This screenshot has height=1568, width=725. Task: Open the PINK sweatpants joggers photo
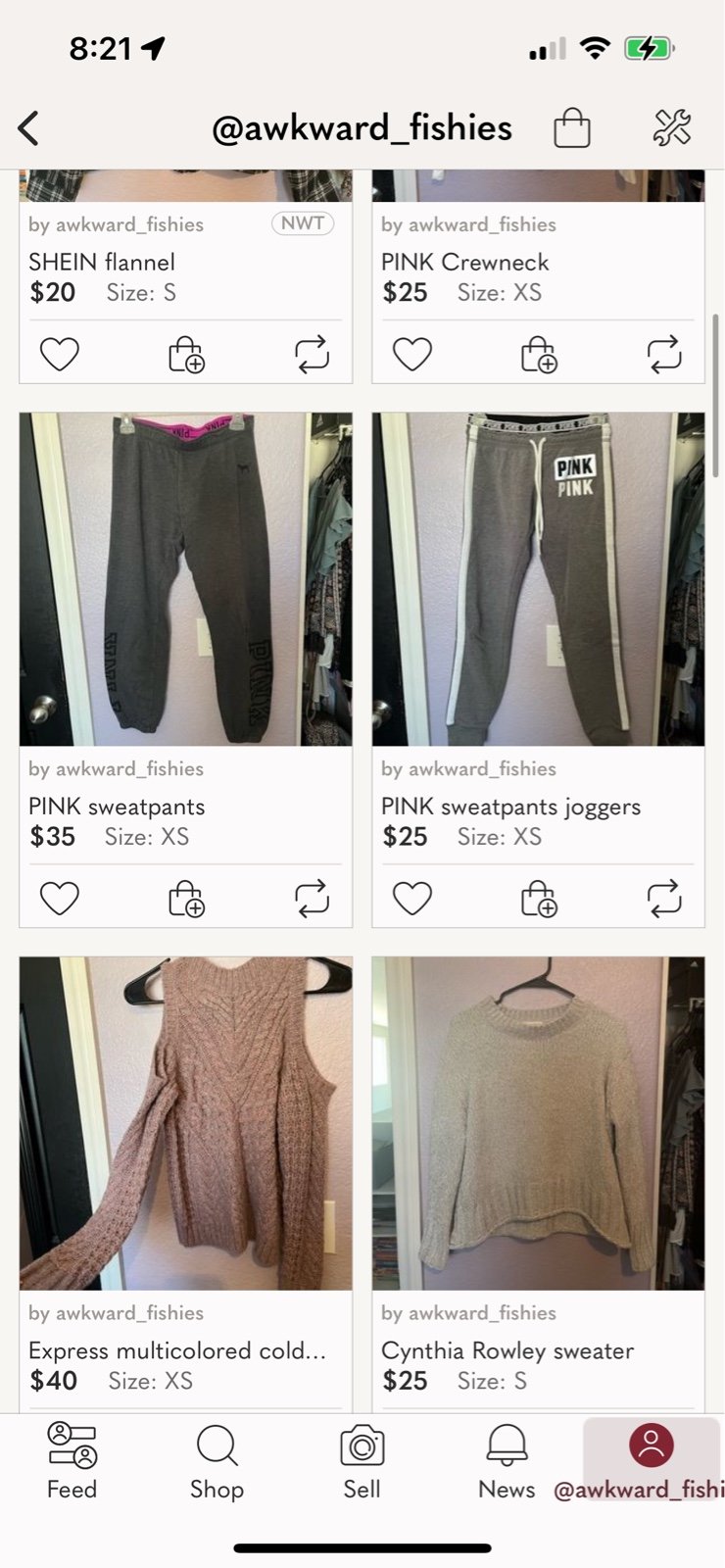point(538,579)
